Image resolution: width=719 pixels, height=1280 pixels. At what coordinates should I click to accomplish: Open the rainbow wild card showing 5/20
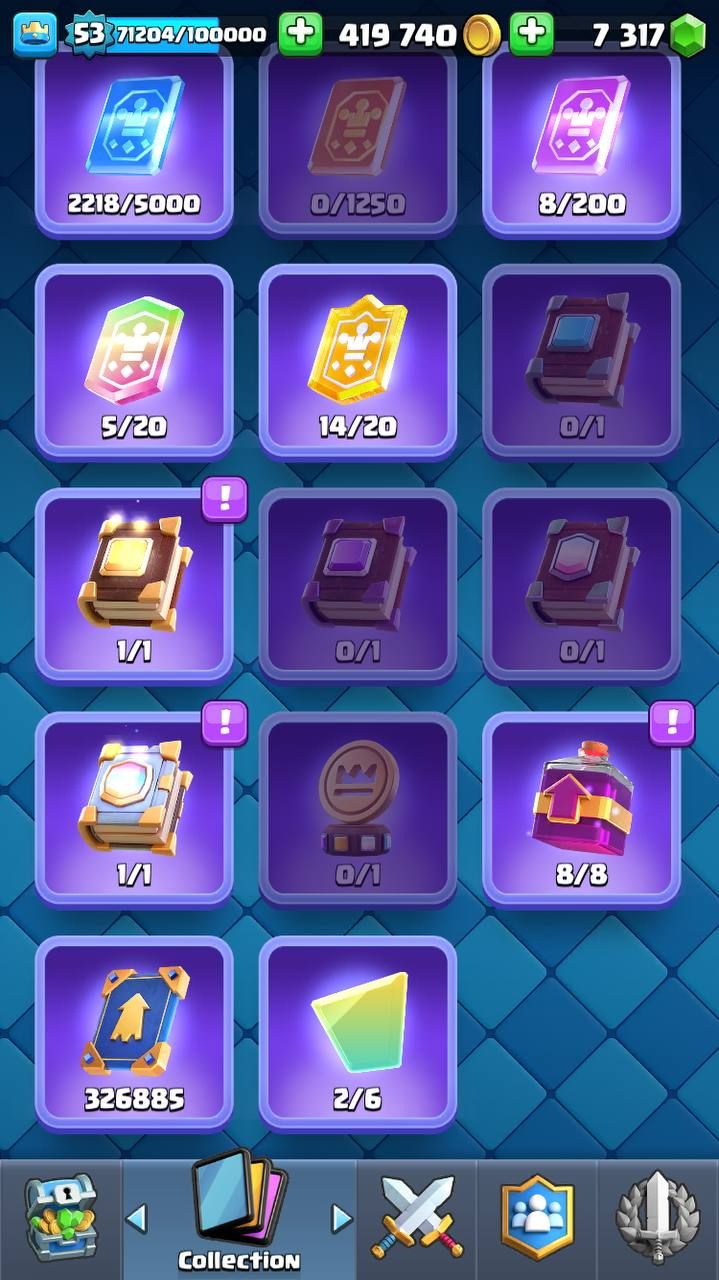134,362
